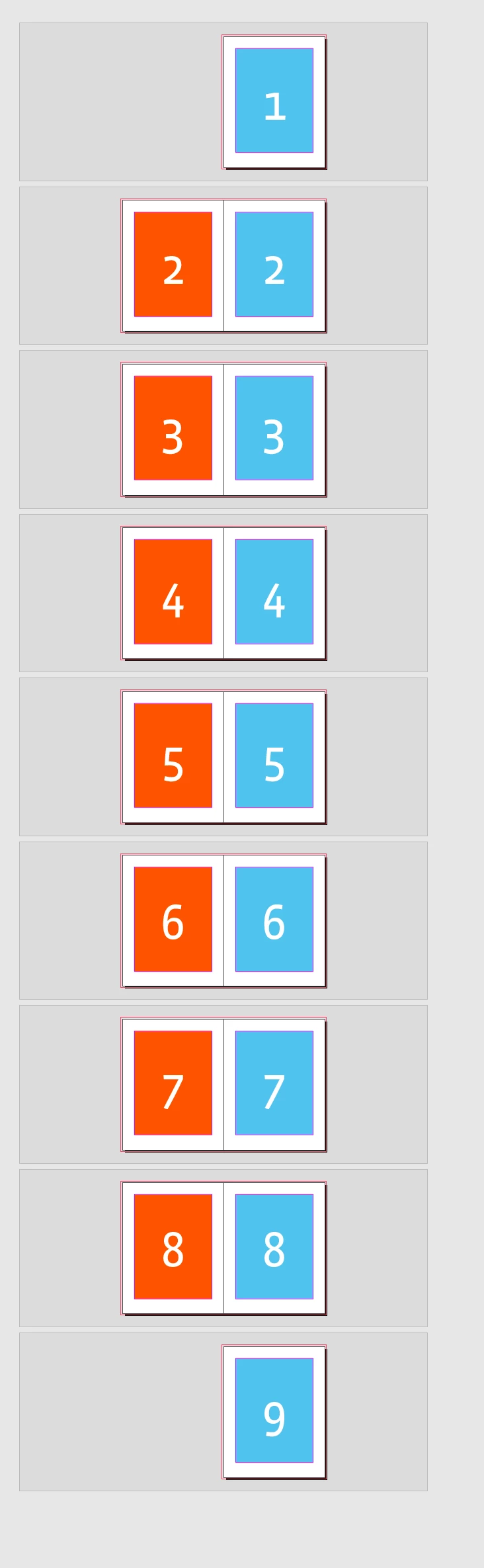Select the blue right page of spread 3
The height and width of the screenshot is (1568, 484).
pos(274,428)
